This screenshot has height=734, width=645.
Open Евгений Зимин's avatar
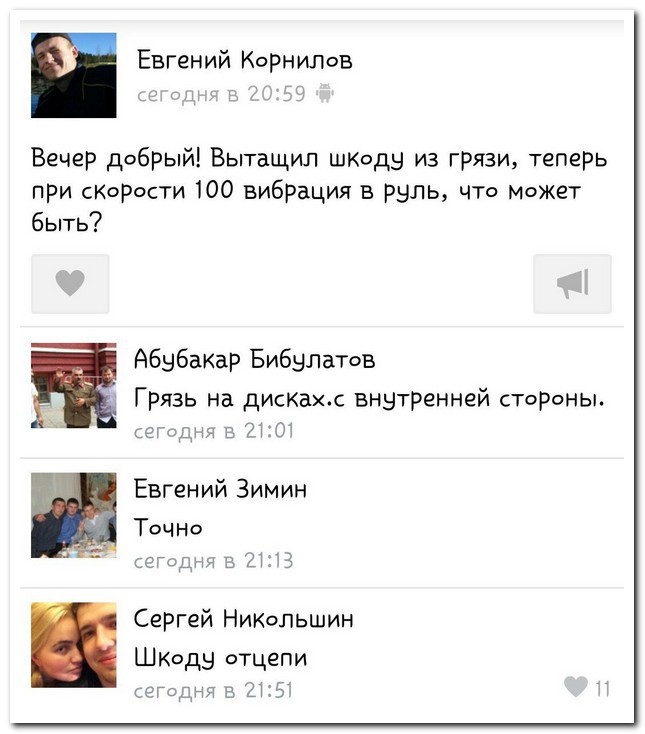(74, 515)
